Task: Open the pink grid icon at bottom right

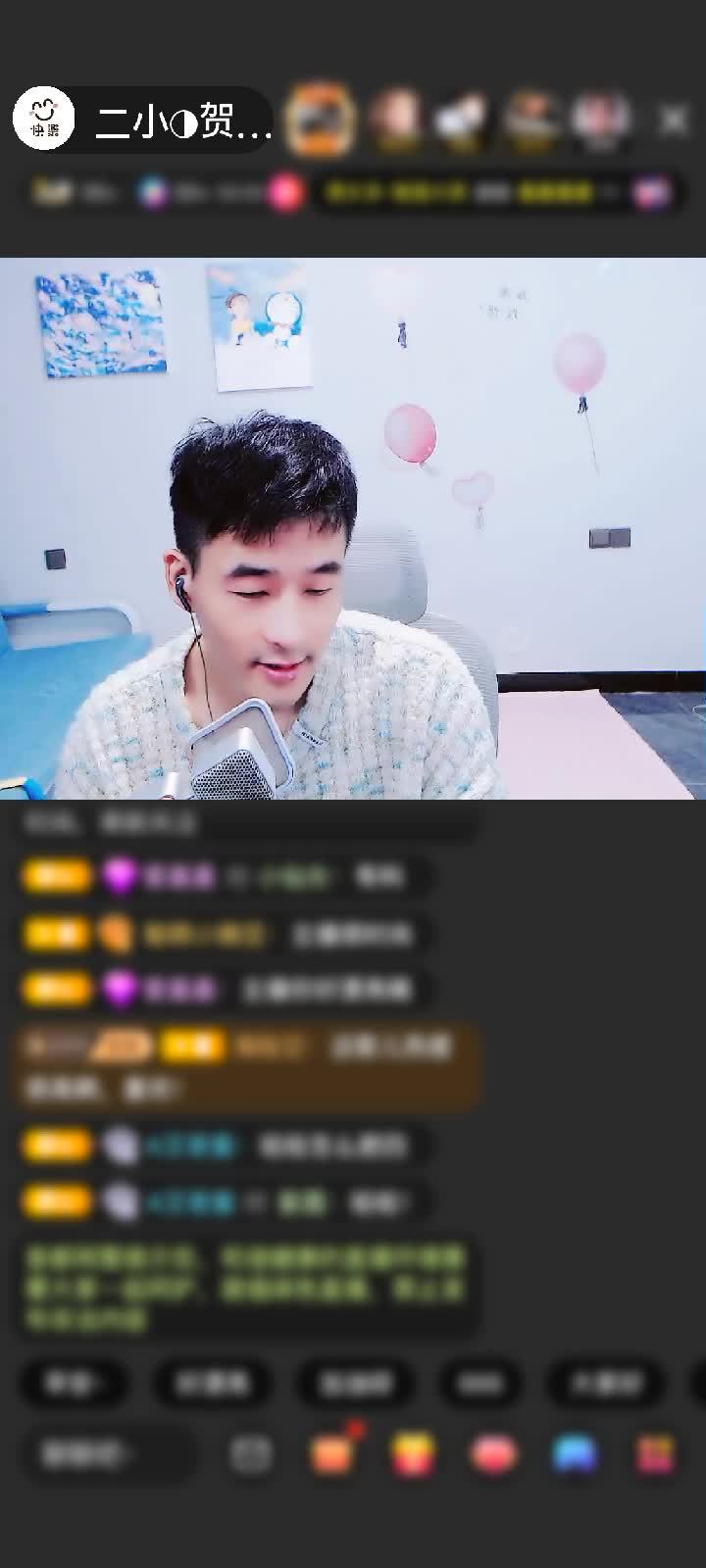Action: [x=655, y=1454]
